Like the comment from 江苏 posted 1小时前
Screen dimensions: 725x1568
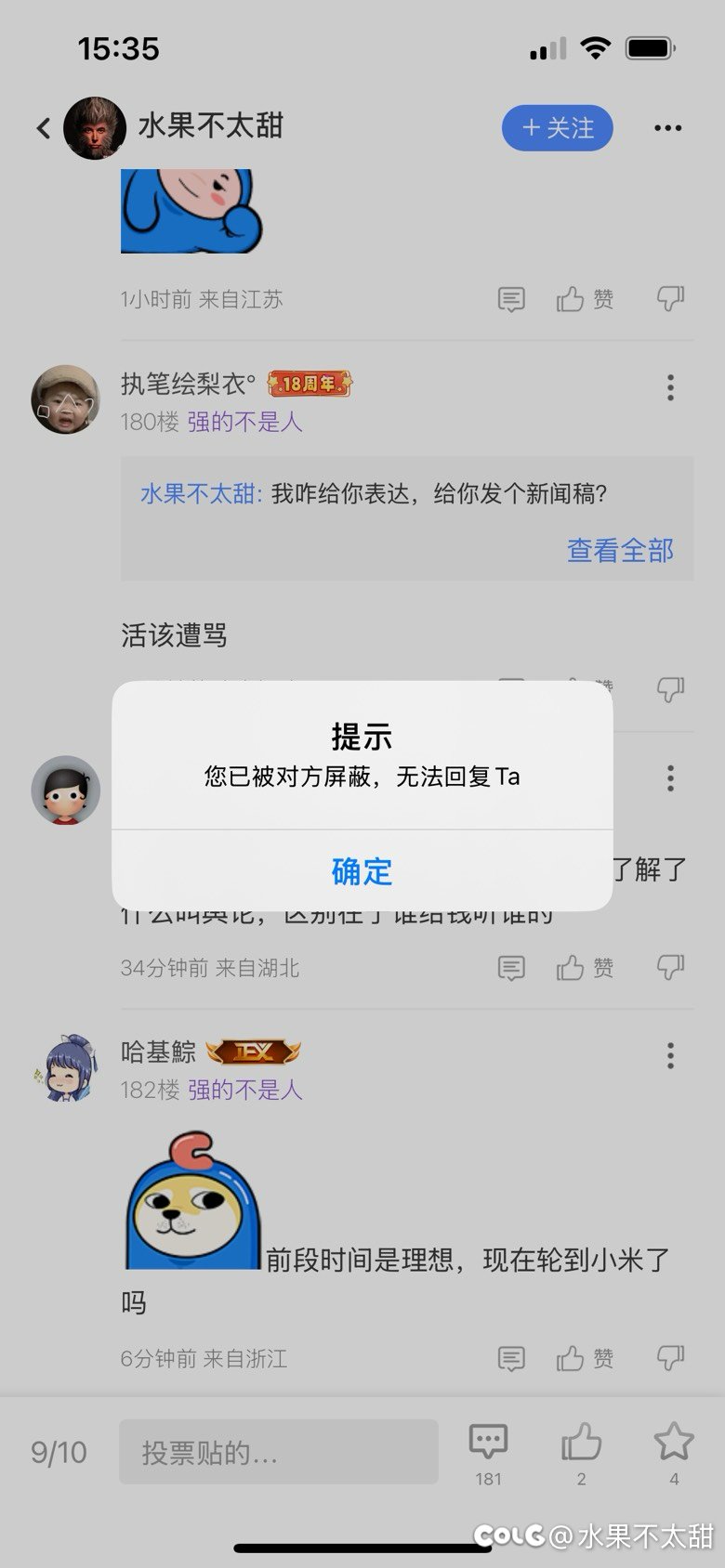pyautogui.click(x=584, y=299)
